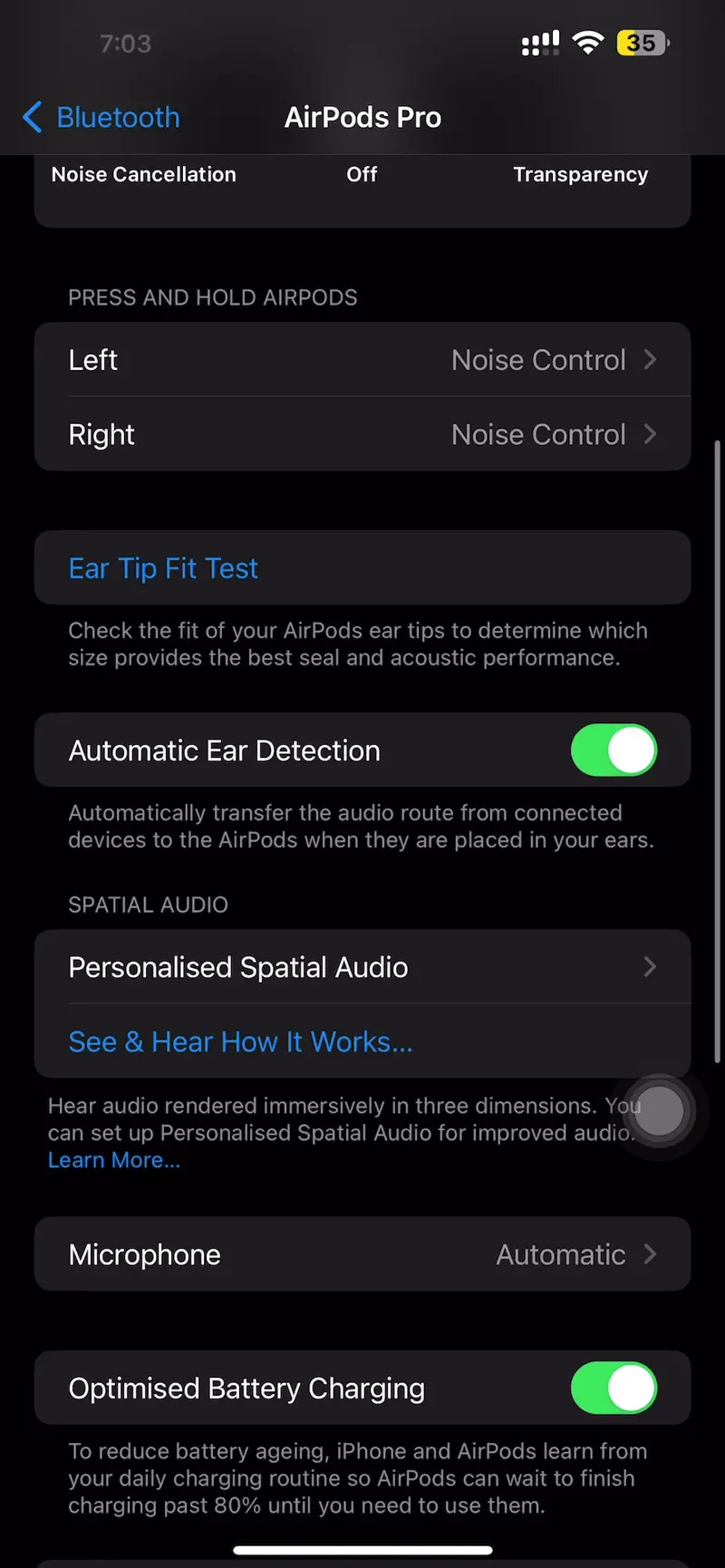Tap See & Hear How It Works
This screenshot has width=725, height=1568.
[241, 1042]
